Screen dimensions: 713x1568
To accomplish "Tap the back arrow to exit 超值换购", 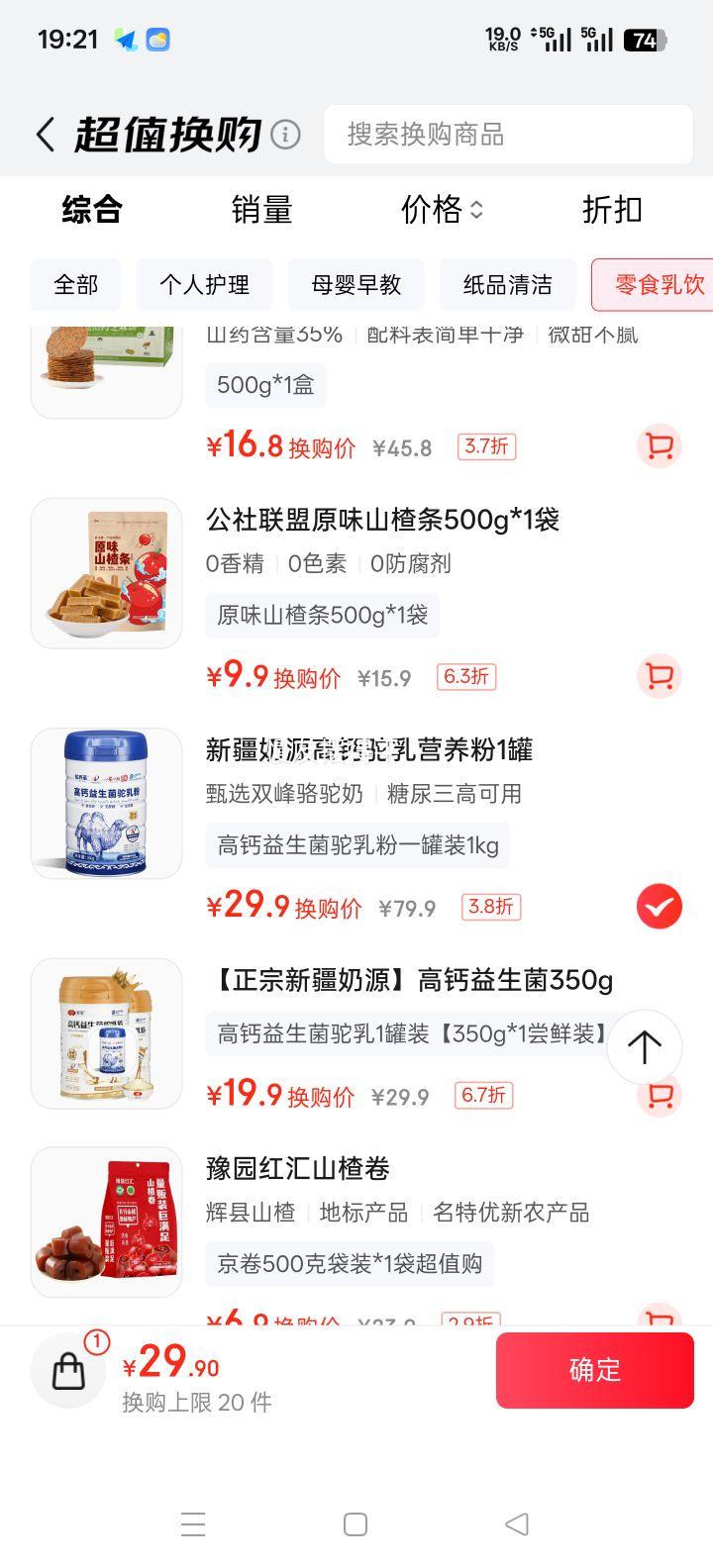I will point(44,134).
